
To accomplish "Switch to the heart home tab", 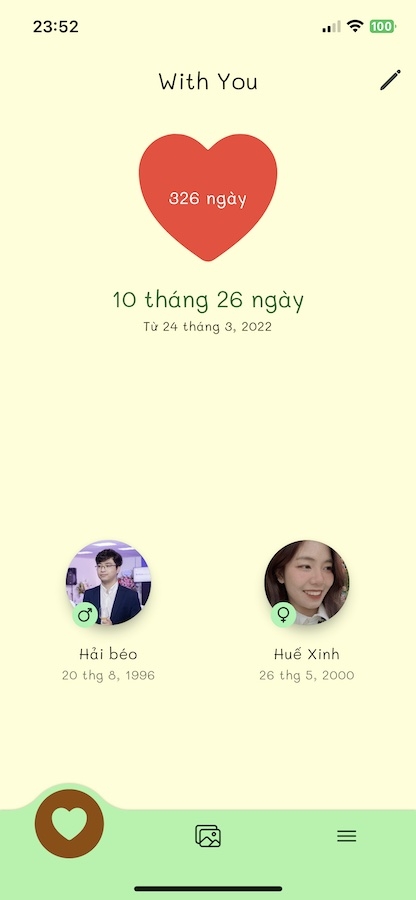I will coord(69,823).
